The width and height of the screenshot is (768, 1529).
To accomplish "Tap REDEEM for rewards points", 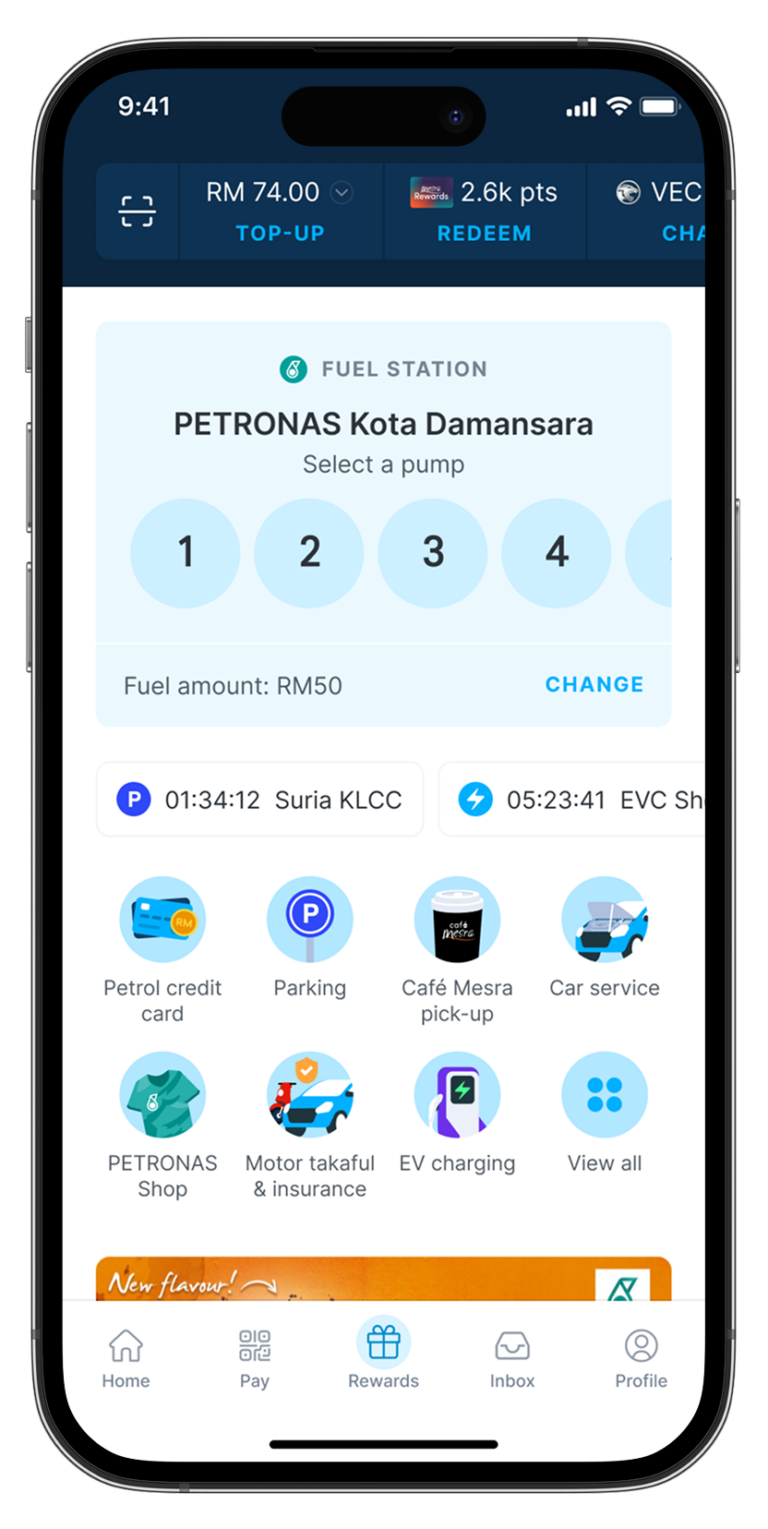I will tap(486, 233).
